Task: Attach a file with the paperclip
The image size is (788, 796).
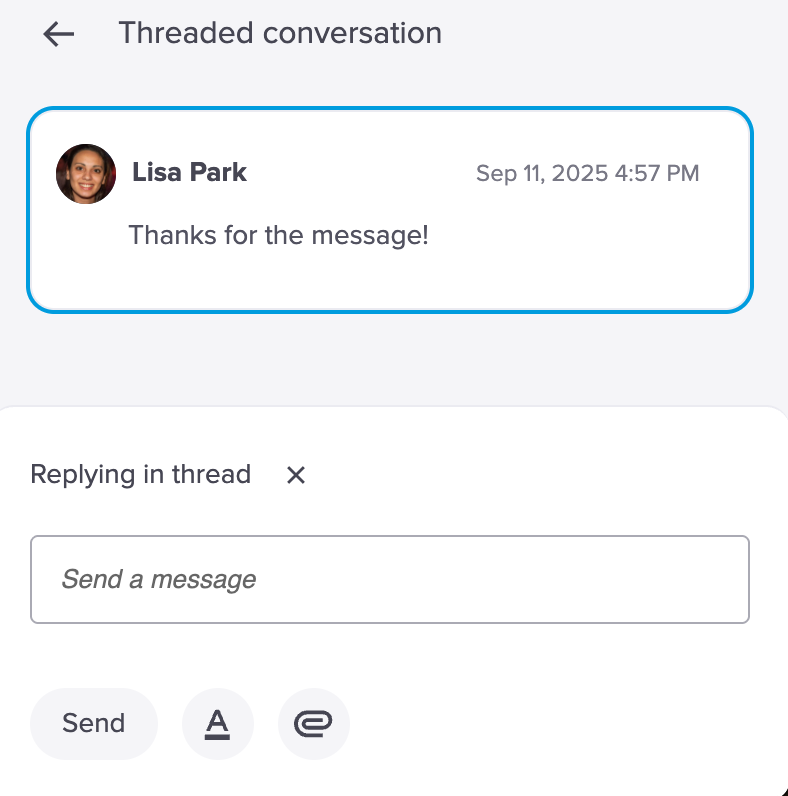Action: 313,723
